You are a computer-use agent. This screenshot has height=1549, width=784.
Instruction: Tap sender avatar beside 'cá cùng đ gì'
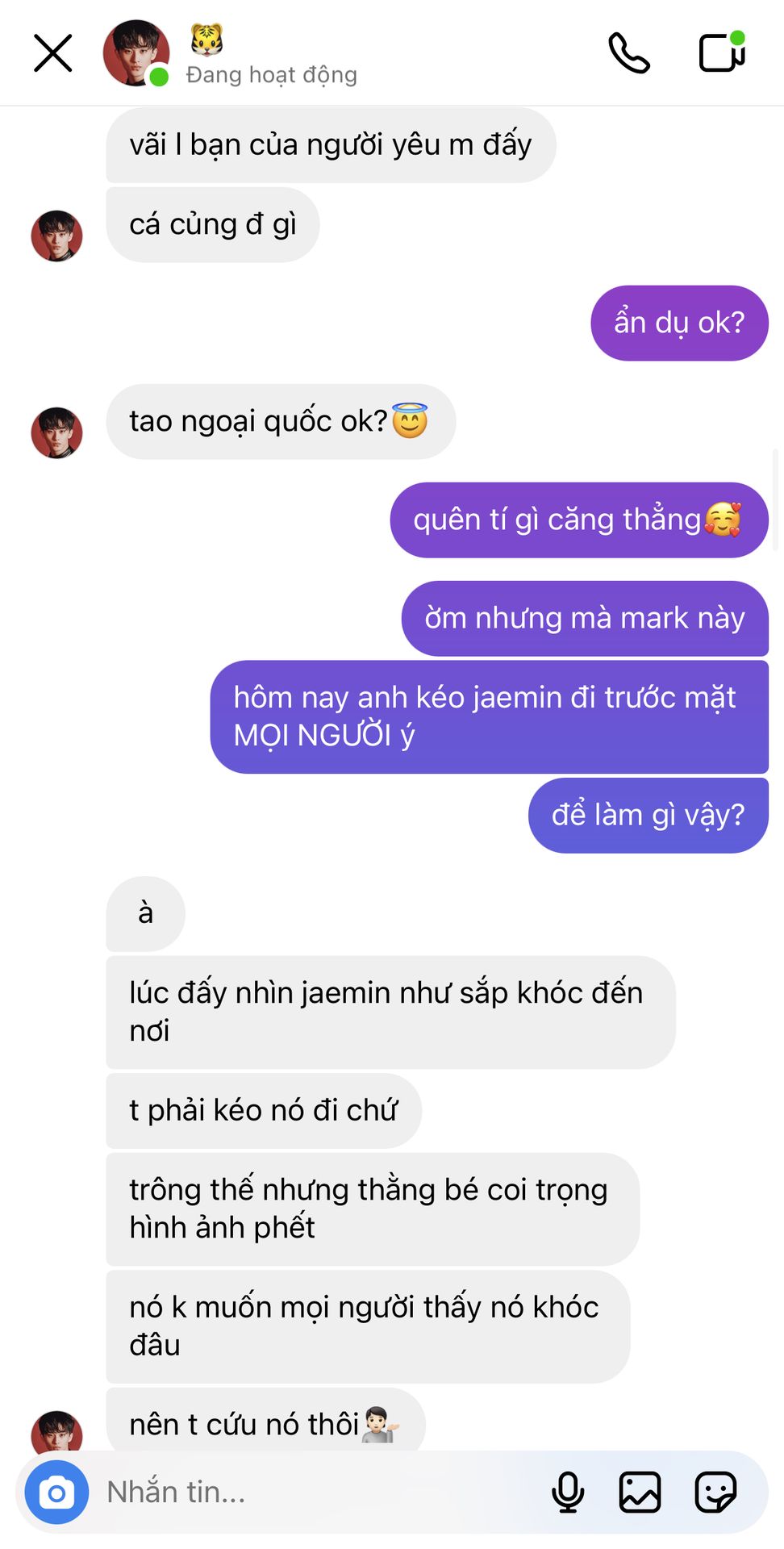(56, 236)
